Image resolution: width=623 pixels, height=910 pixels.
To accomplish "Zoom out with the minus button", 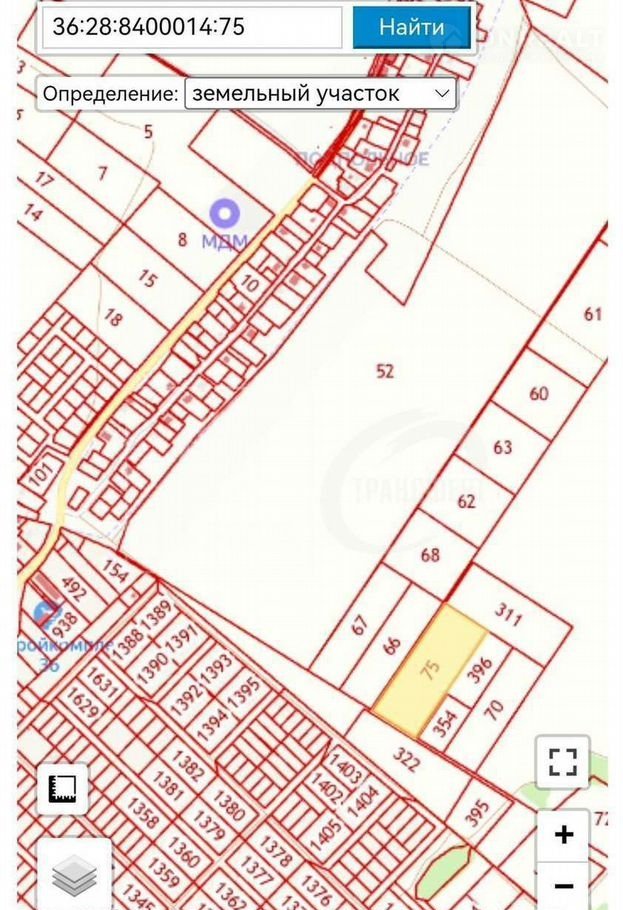I will 564,886.
